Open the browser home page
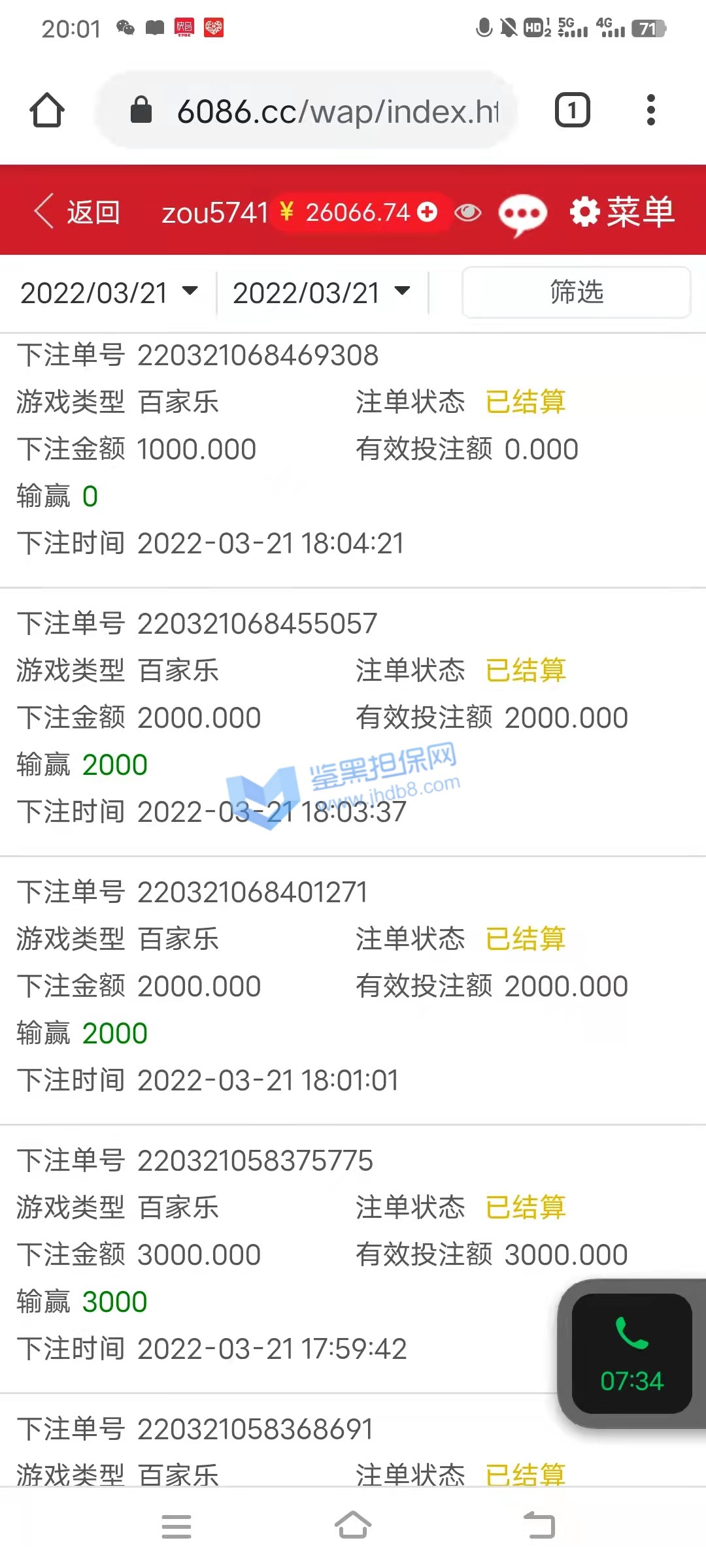The height and width of the screenshot is (1568, 706). tap(47, 110)
